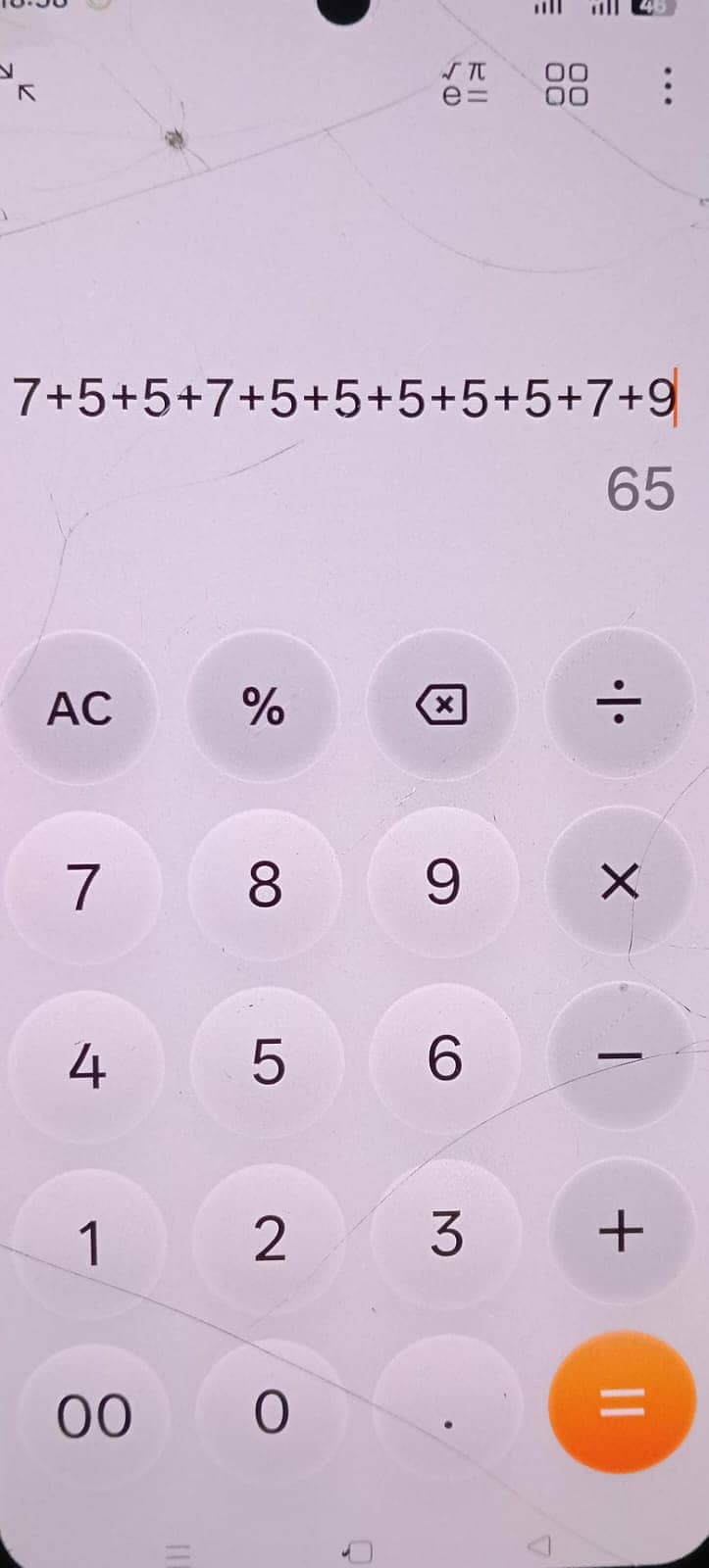The width and height of the screenshot is (709, 1568).
Task: Tap the double zero key
Action: (94, 1417)
